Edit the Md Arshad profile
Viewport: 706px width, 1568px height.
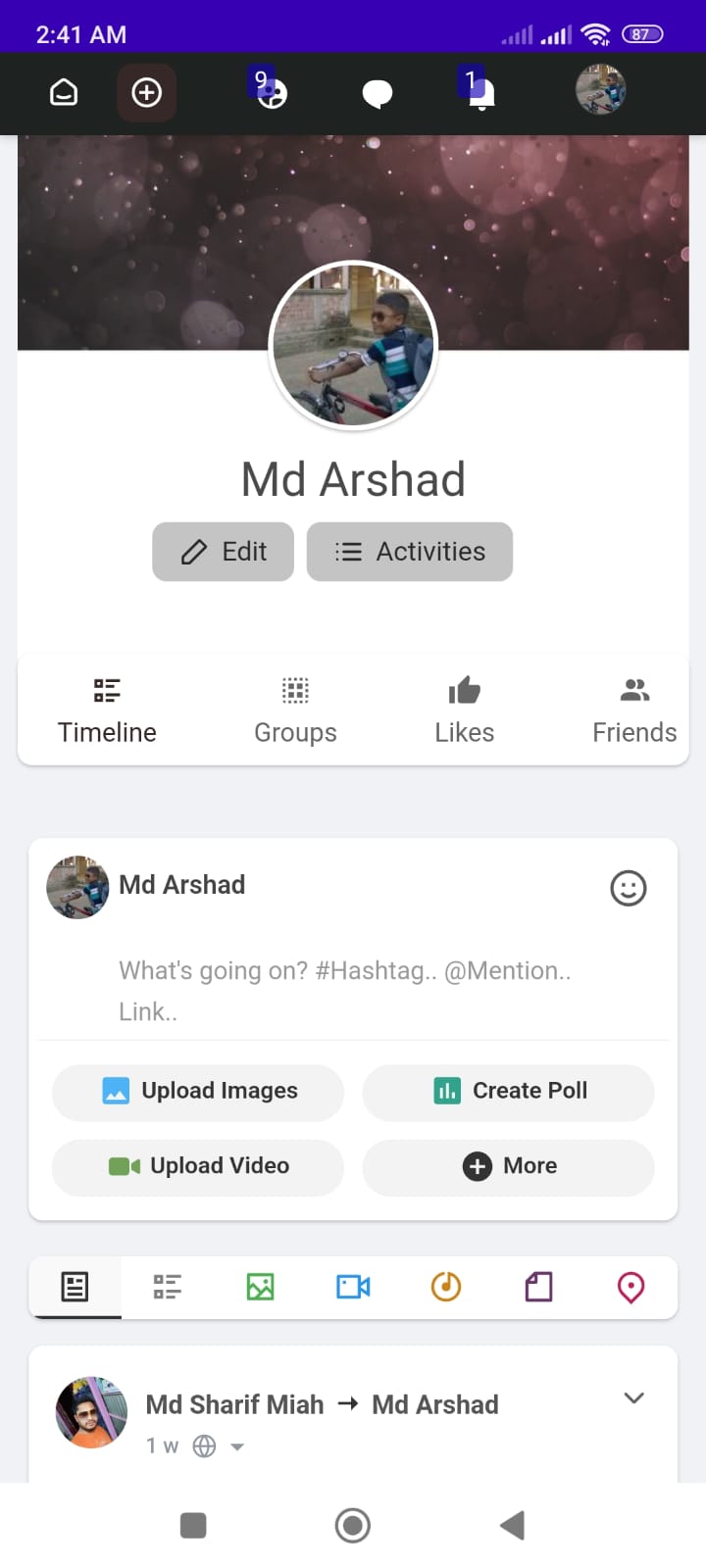pyautogui.click(x=224, y=552)
